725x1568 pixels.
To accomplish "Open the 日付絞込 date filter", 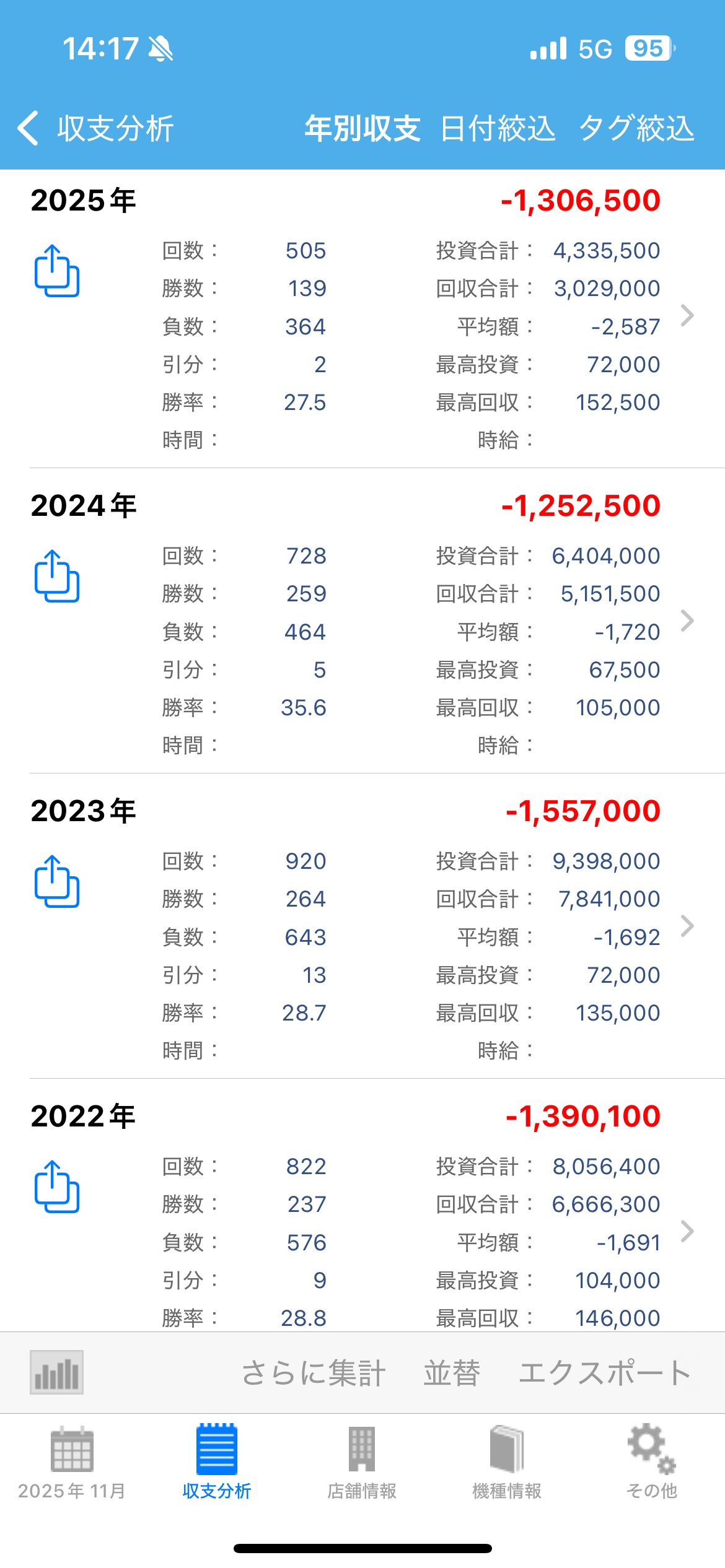I will [x=498, y=129].
